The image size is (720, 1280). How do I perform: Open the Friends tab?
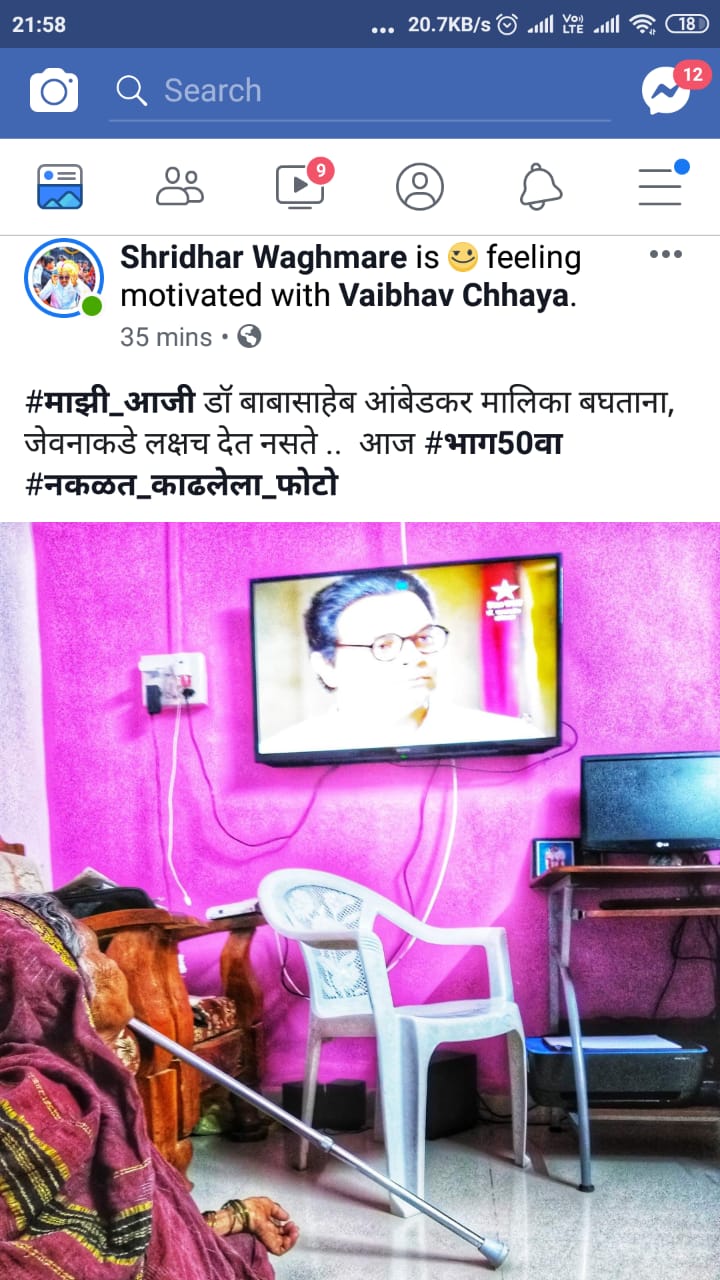pyautogui.click(x=180, y=186)
